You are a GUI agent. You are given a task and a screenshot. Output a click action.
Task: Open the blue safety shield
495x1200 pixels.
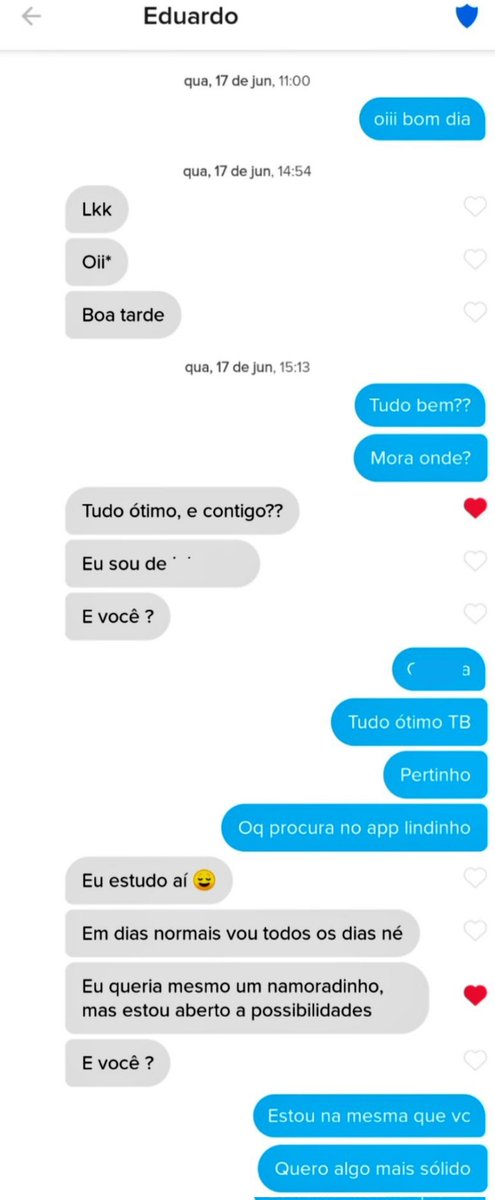(466, 17)
